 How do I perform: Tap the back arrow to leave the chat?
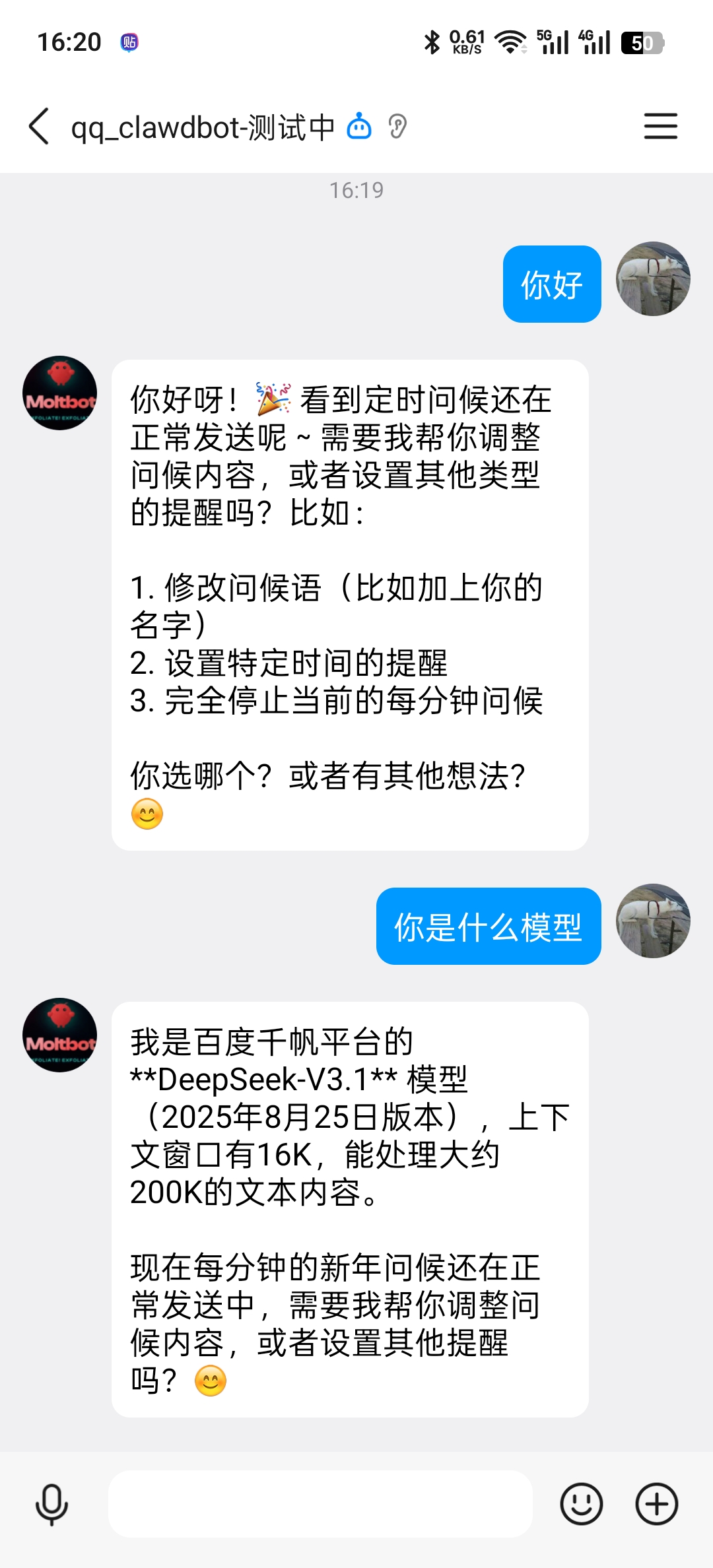pos(39,127)
